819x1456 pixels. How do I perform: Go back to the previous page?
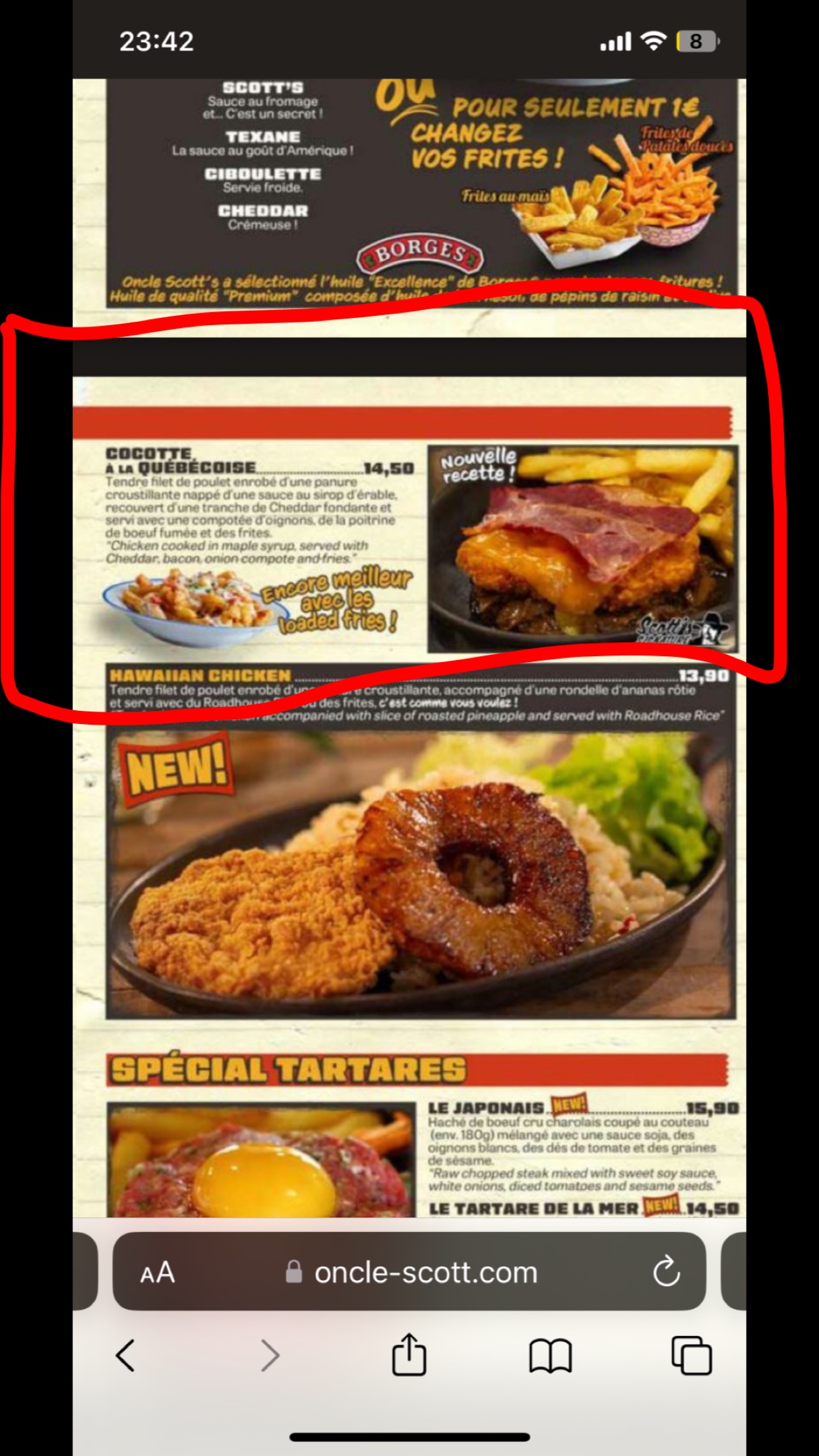pyautogui.click(x=125, y=1356)
